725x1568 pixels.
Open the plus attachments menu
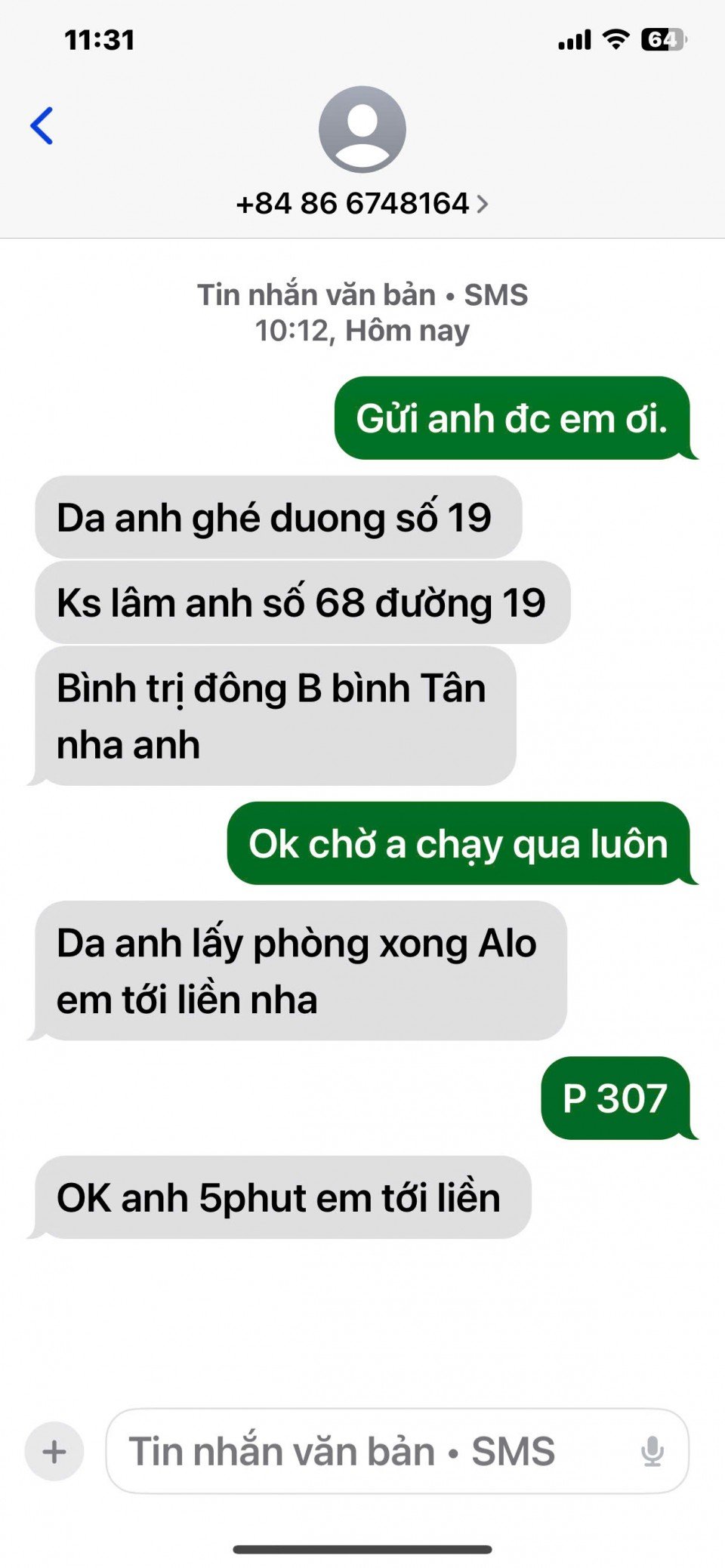pos(54,1451)
